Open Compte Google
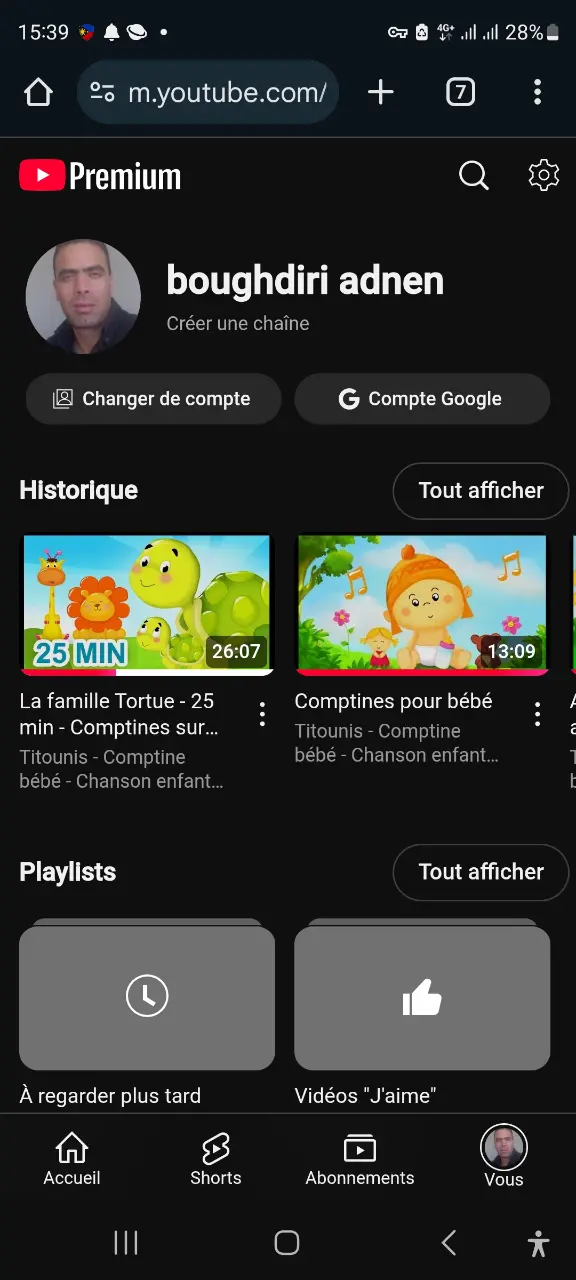 (x=422, y=399)
